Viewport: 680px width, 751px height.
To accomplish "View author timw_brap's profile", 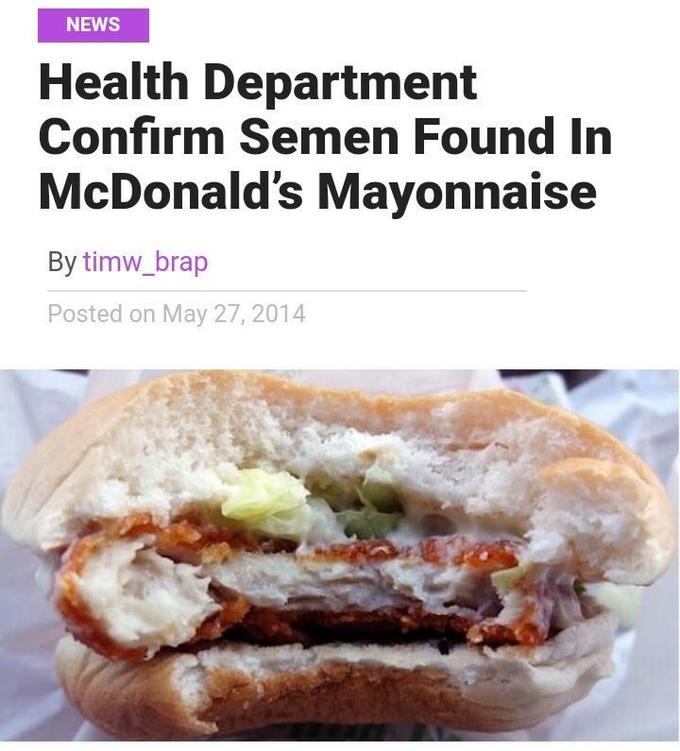I will pos(144,262).
